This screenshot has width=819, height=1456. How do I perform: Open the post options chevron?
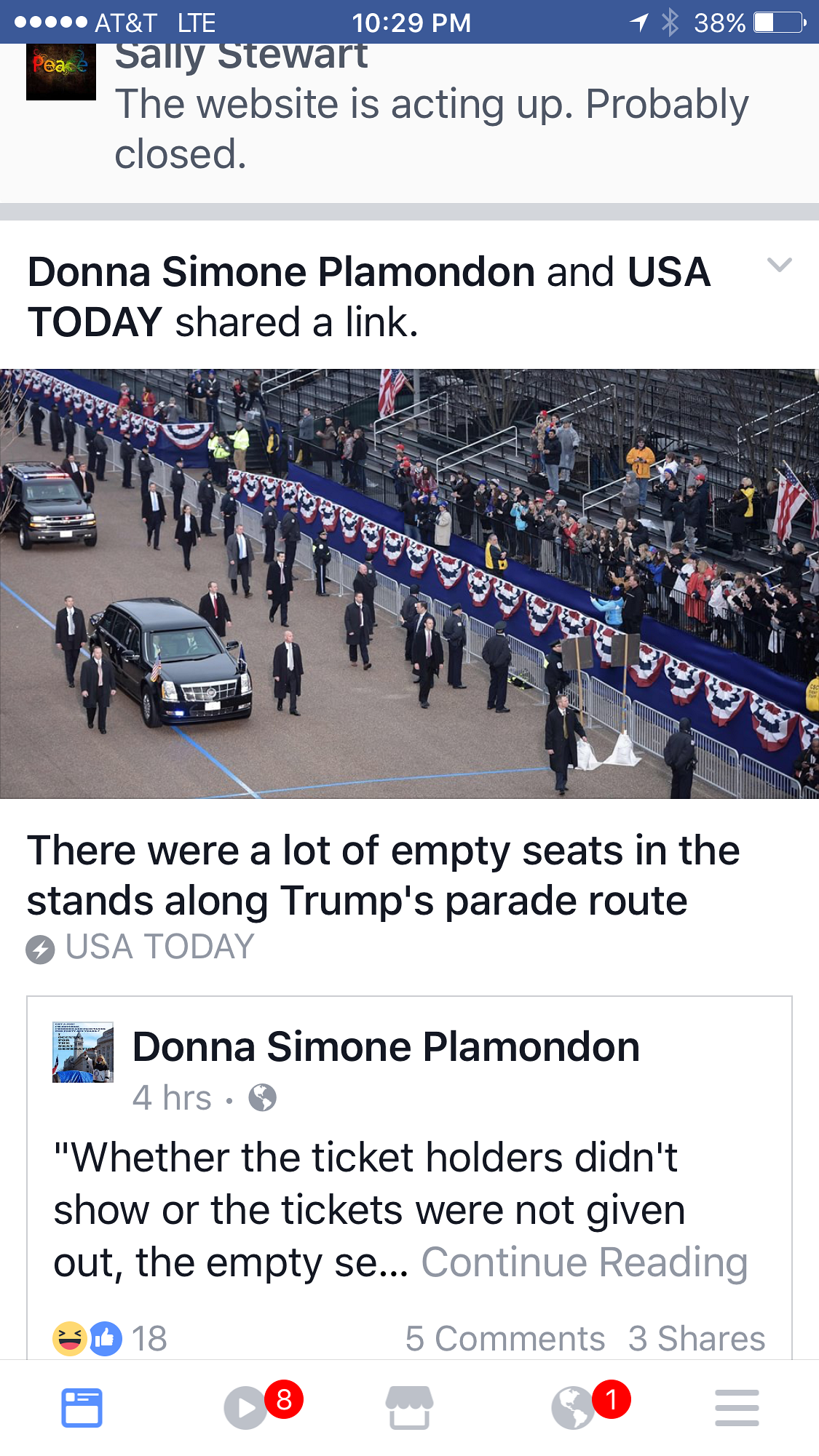click(779, 266)
